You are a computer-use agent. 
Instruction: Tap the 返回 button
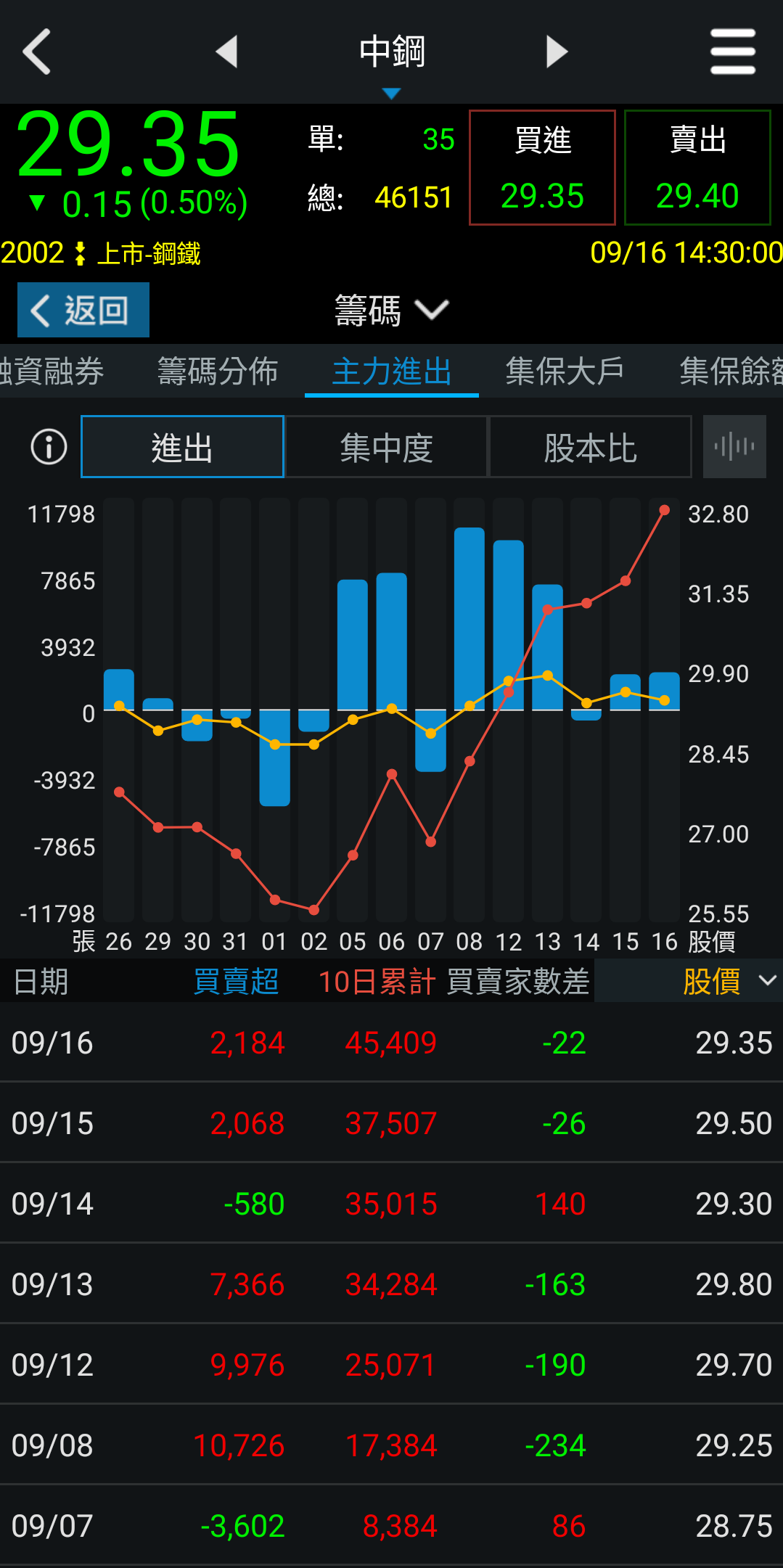click(83, 311)
